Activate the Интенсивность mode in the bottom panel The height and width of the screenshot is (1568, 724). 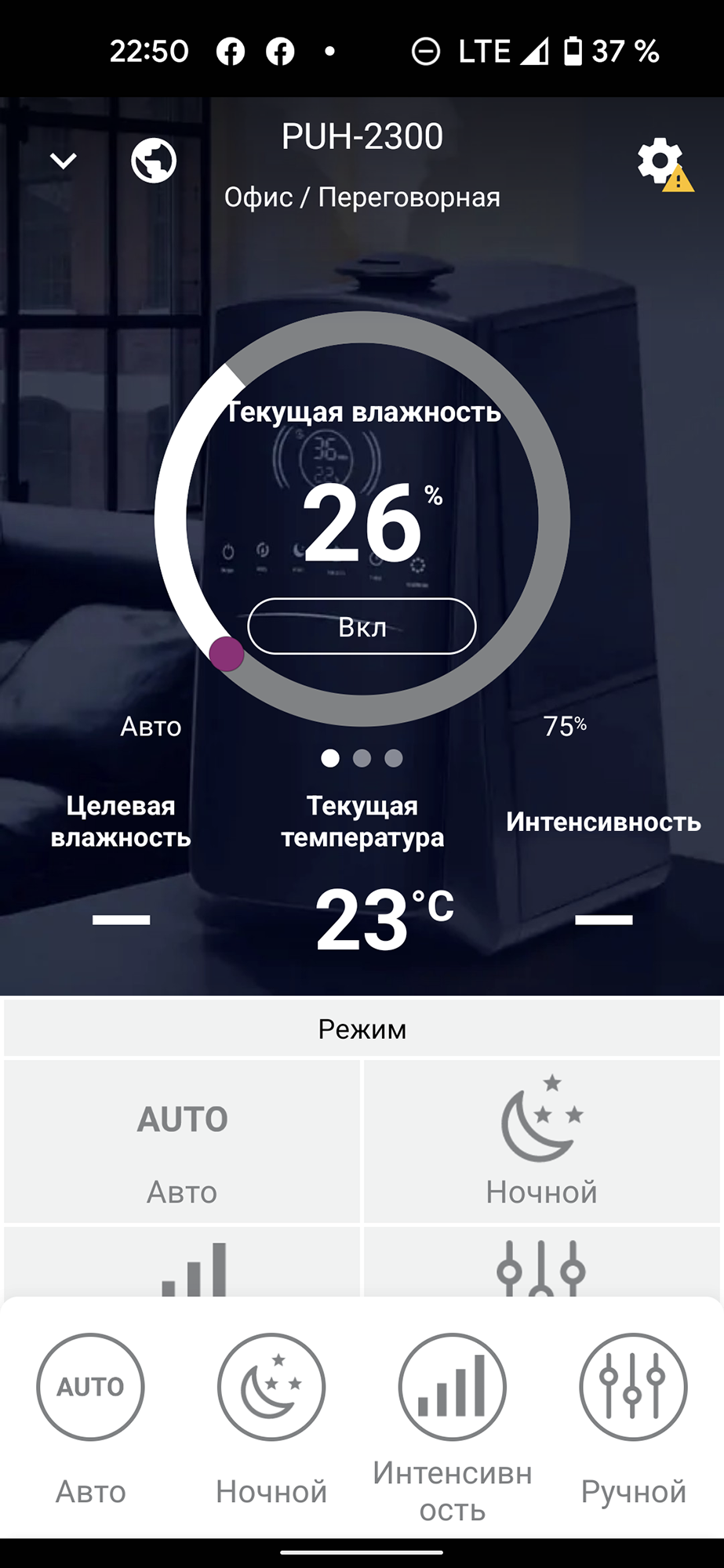pyautogui.click(x=453, y=1387)
